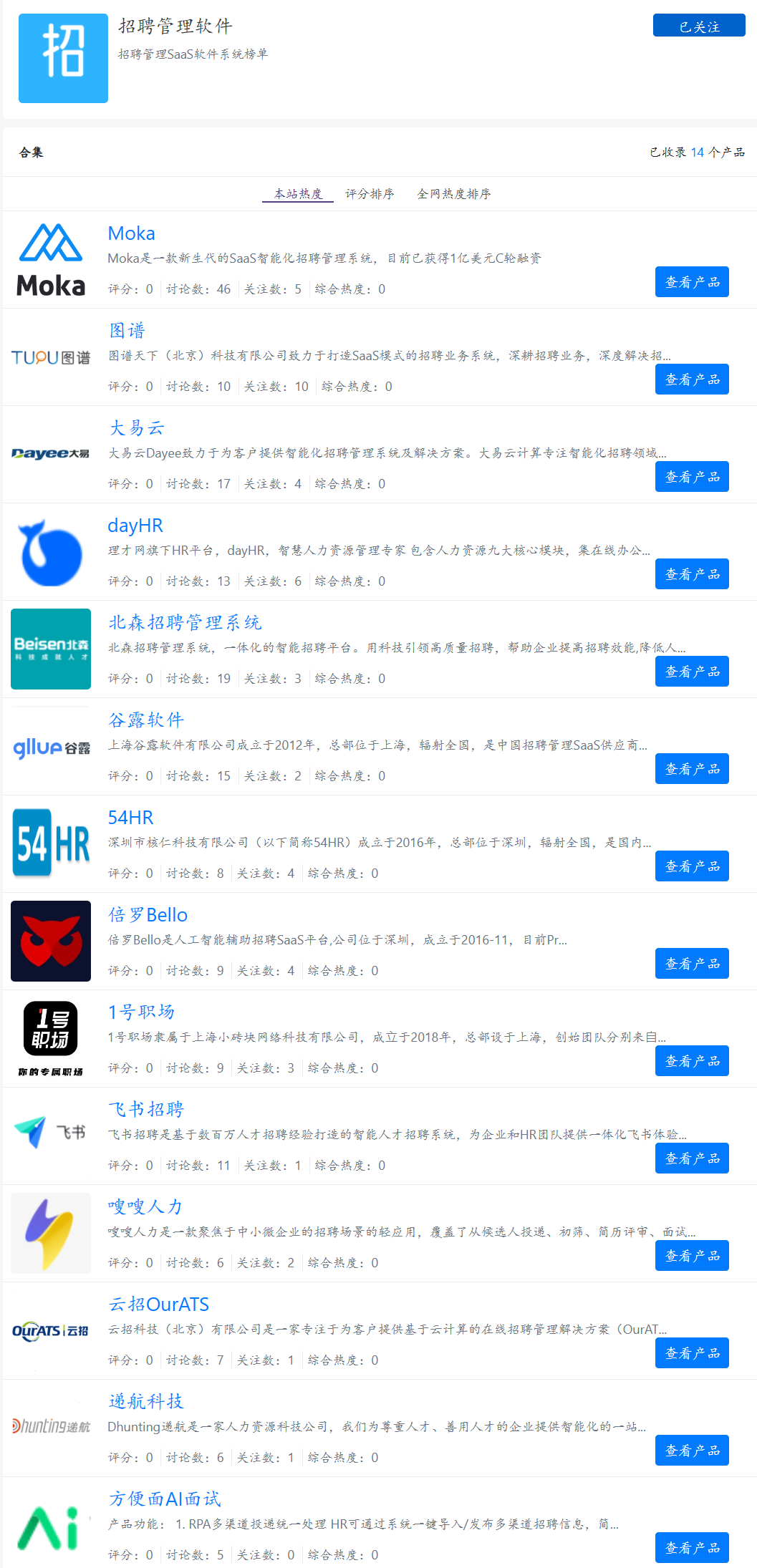View product for 方便面AI面试
The height and width of the screenshot is (1568, 757).
click(x=692, y=1548)
